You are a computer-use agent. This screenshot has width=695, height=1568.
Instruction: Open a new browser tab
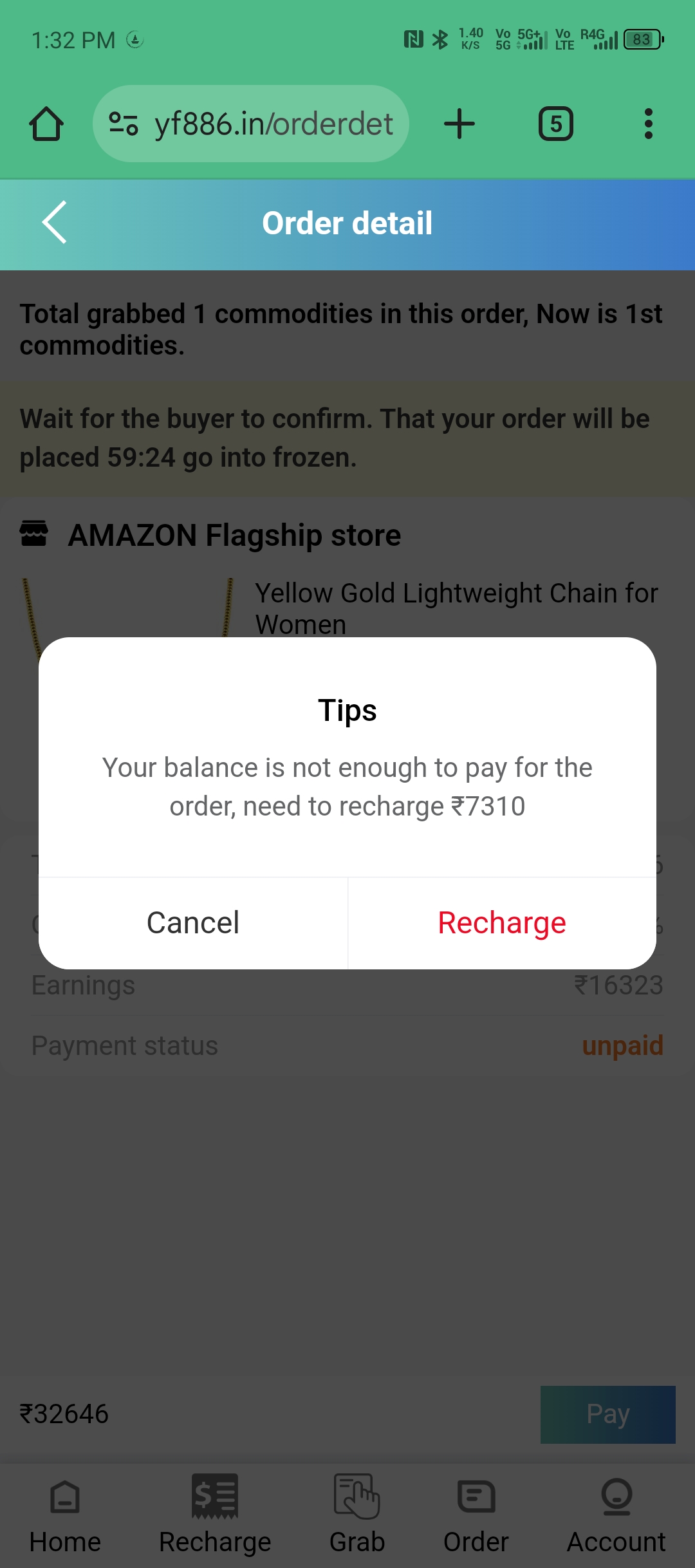coord(459,124)
